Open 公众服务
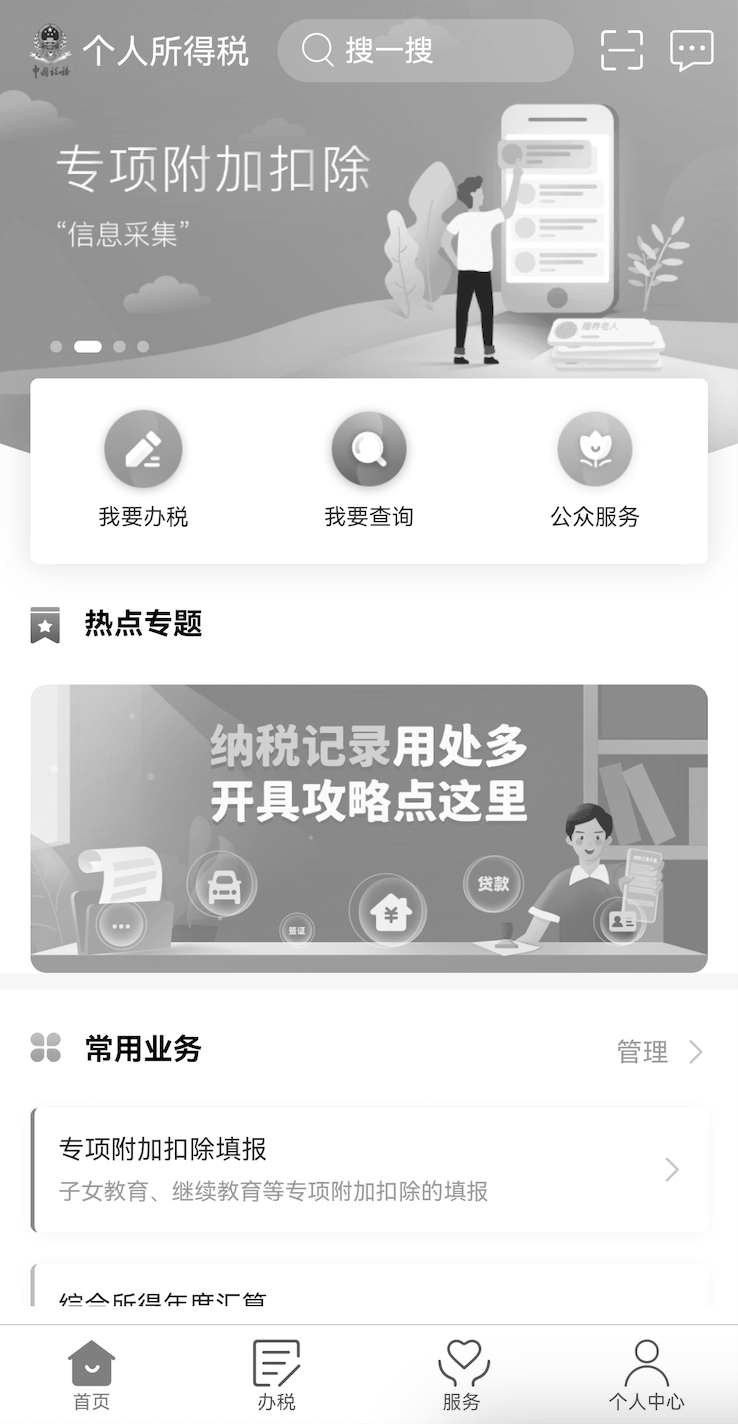The image size is (738, 1424). [594, 470]
